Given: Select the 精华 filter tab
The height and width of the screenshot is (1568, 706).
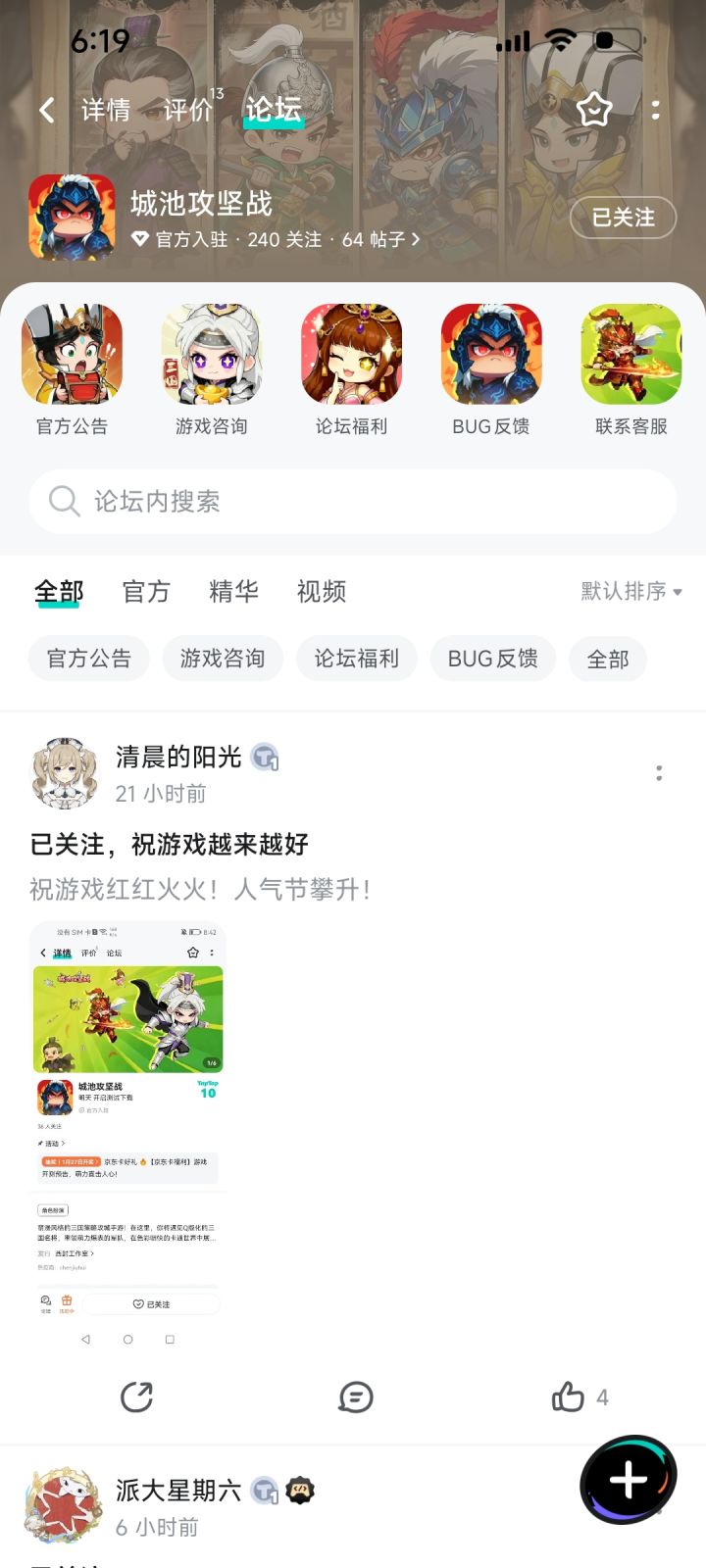Looking at the screenshot, I should [x=232, y=592].
